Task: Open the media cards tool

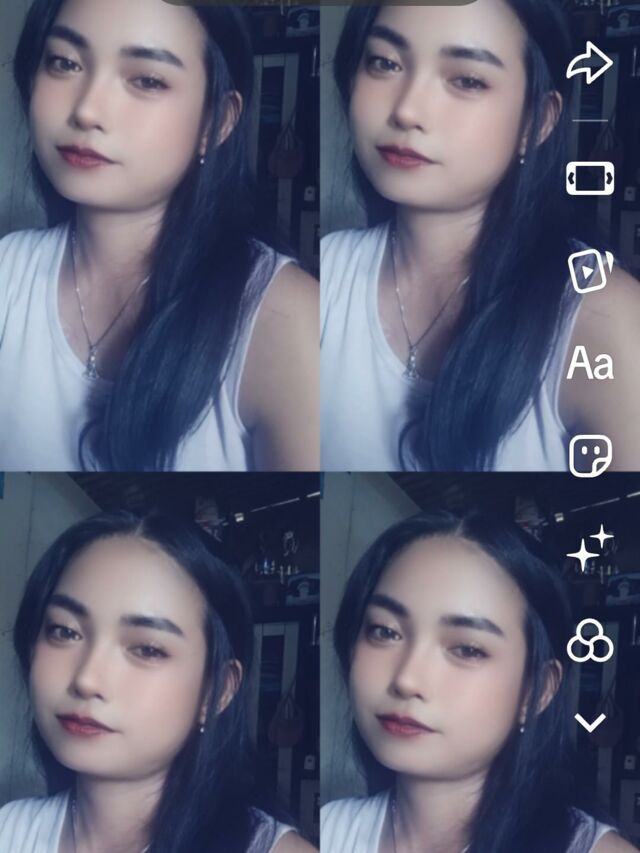Action: pyautogui.click(x=589, y=271)
